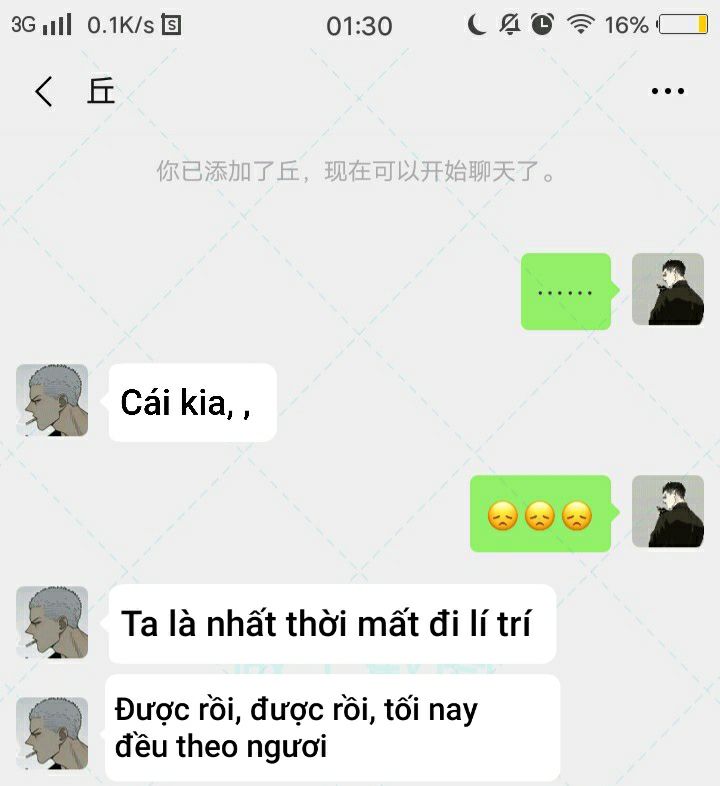This screenshot has height=786, width=720.
Task: View my avatar next to the "……" message
Action: click(x=668, y=289)
